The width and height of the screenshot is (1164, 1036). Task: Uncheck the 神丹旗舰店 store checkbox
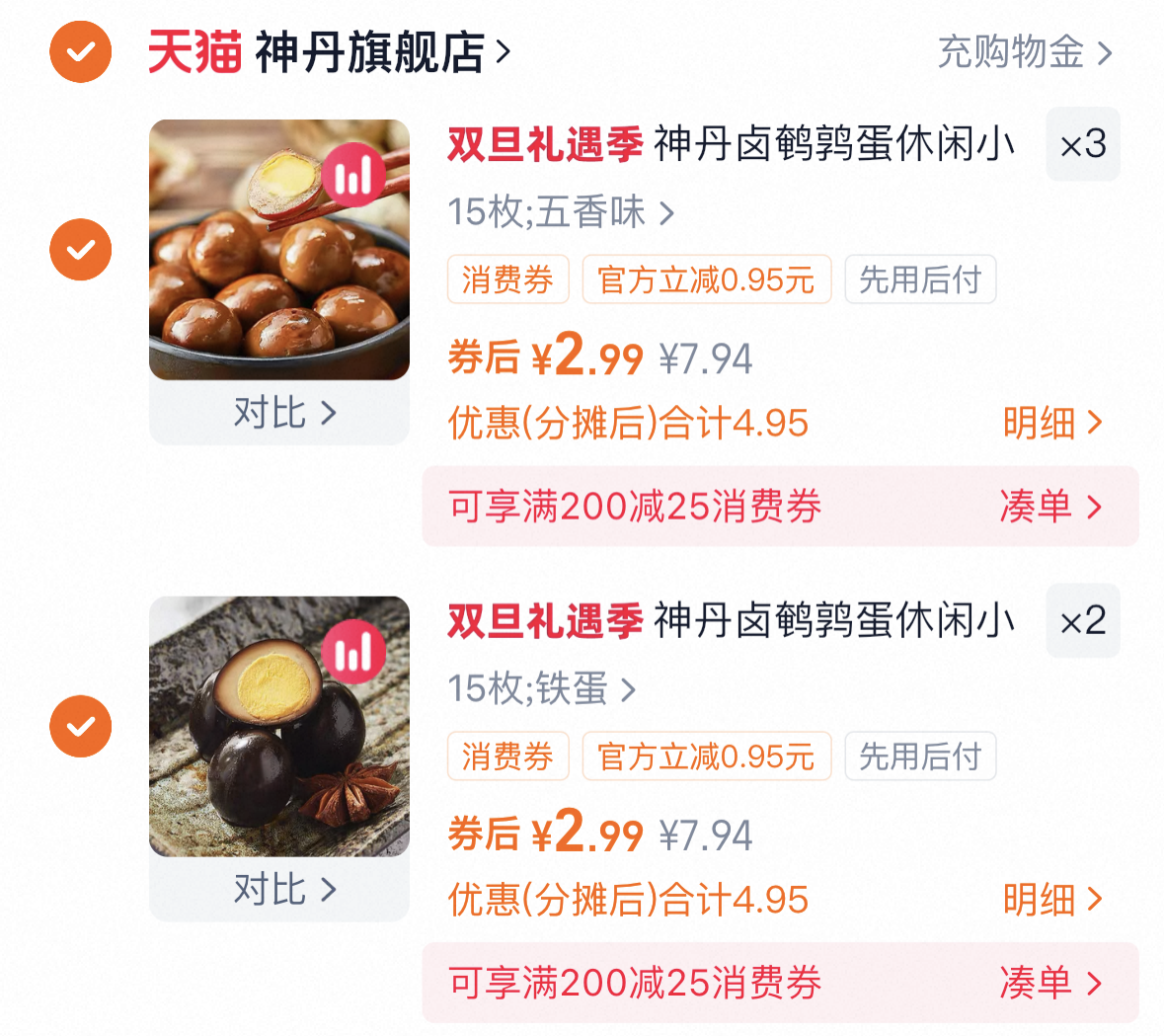click(80, 51)
